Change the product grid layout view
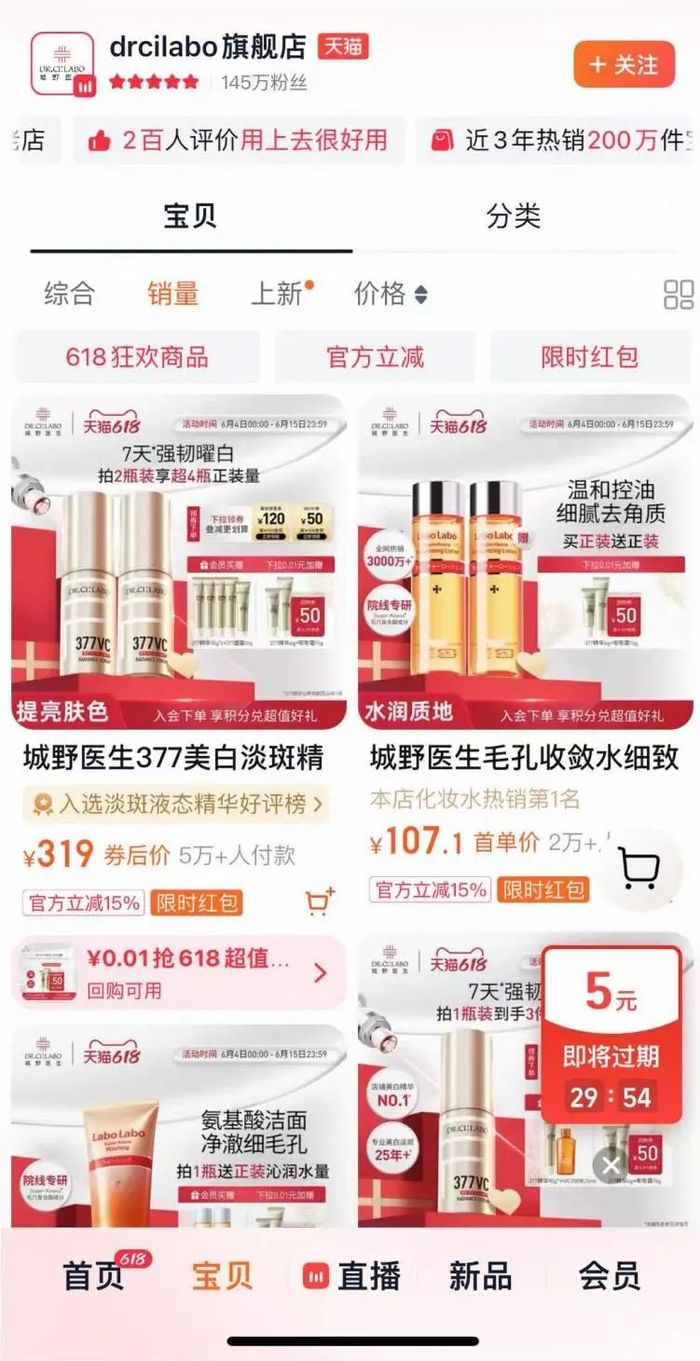The height and width of the screenshot is (1361, 700). [678, 294]
